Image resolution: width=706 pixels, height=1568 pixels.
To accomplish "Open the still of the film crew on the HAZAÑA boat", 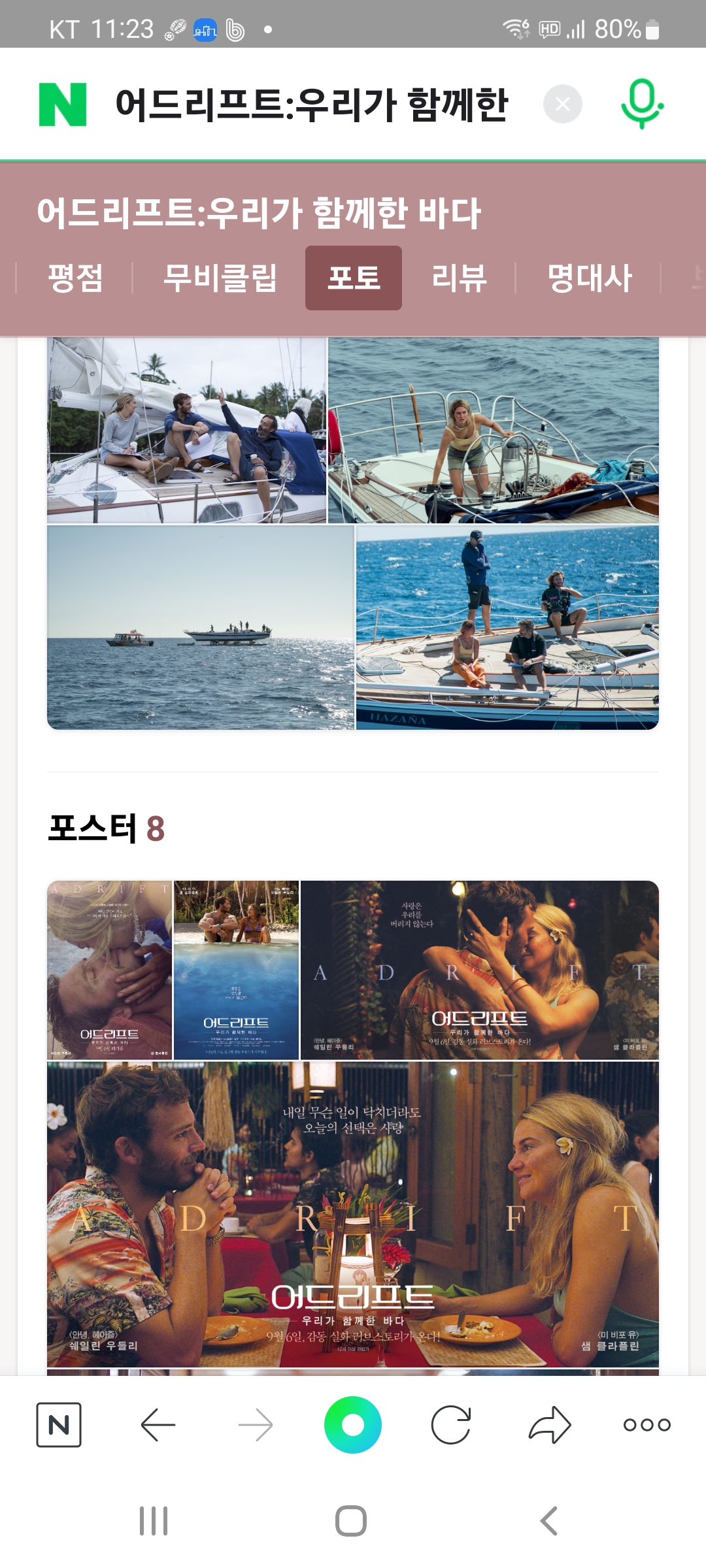I will click(x=507, y=627).
